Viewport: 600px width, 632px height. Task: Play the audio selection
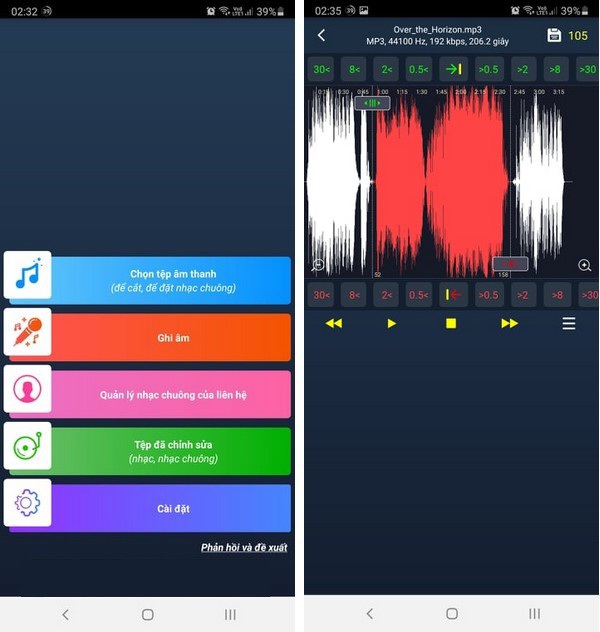[392, 324]
